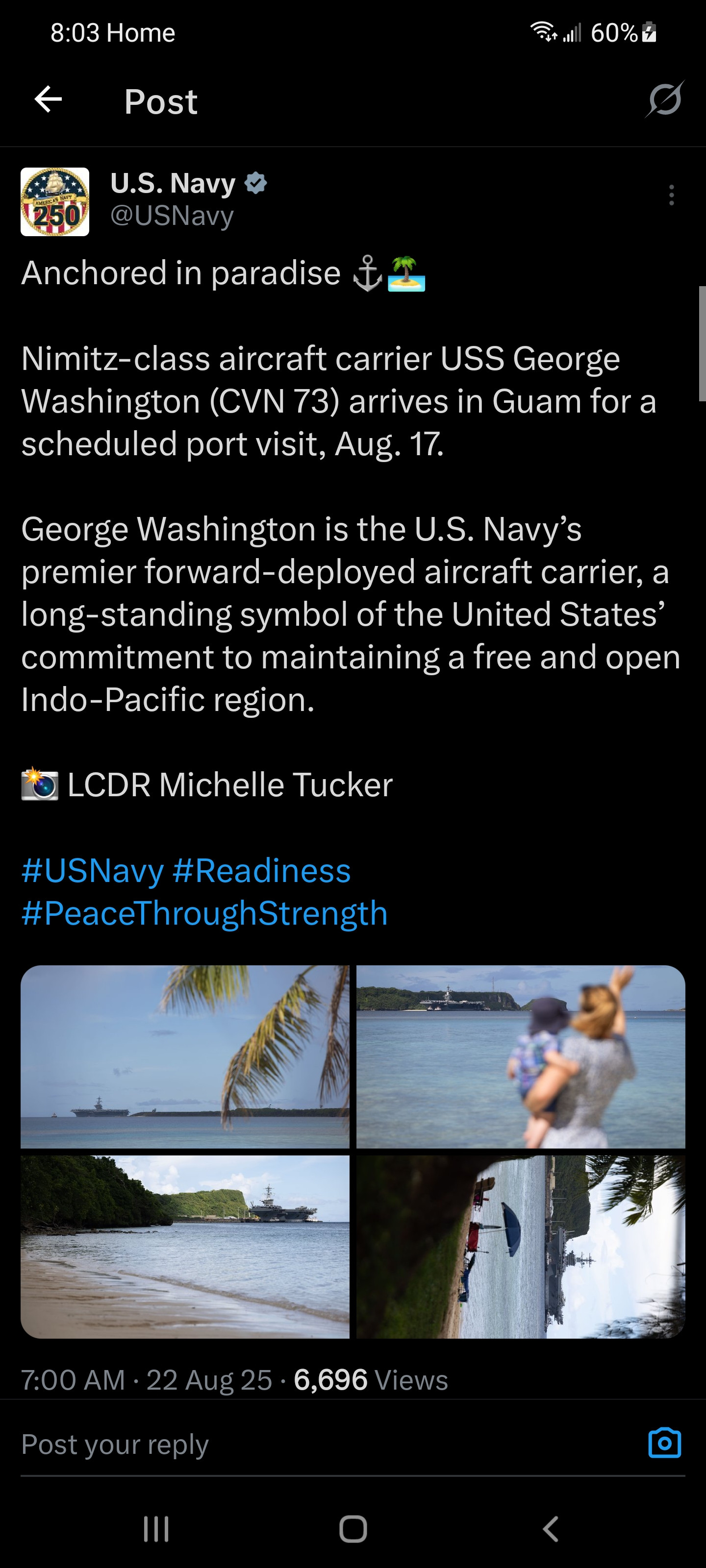Attach a photo with the camera icon
The image size is (706, 1568).
tap(665, 1443)
